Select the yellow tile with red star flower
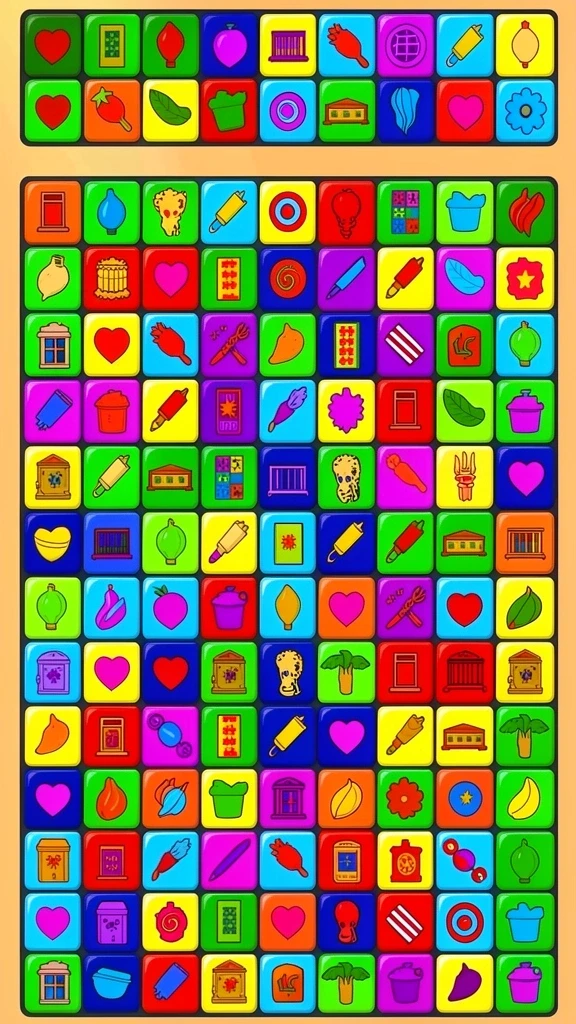This screenshot has height=1024, width=576. 524,279
